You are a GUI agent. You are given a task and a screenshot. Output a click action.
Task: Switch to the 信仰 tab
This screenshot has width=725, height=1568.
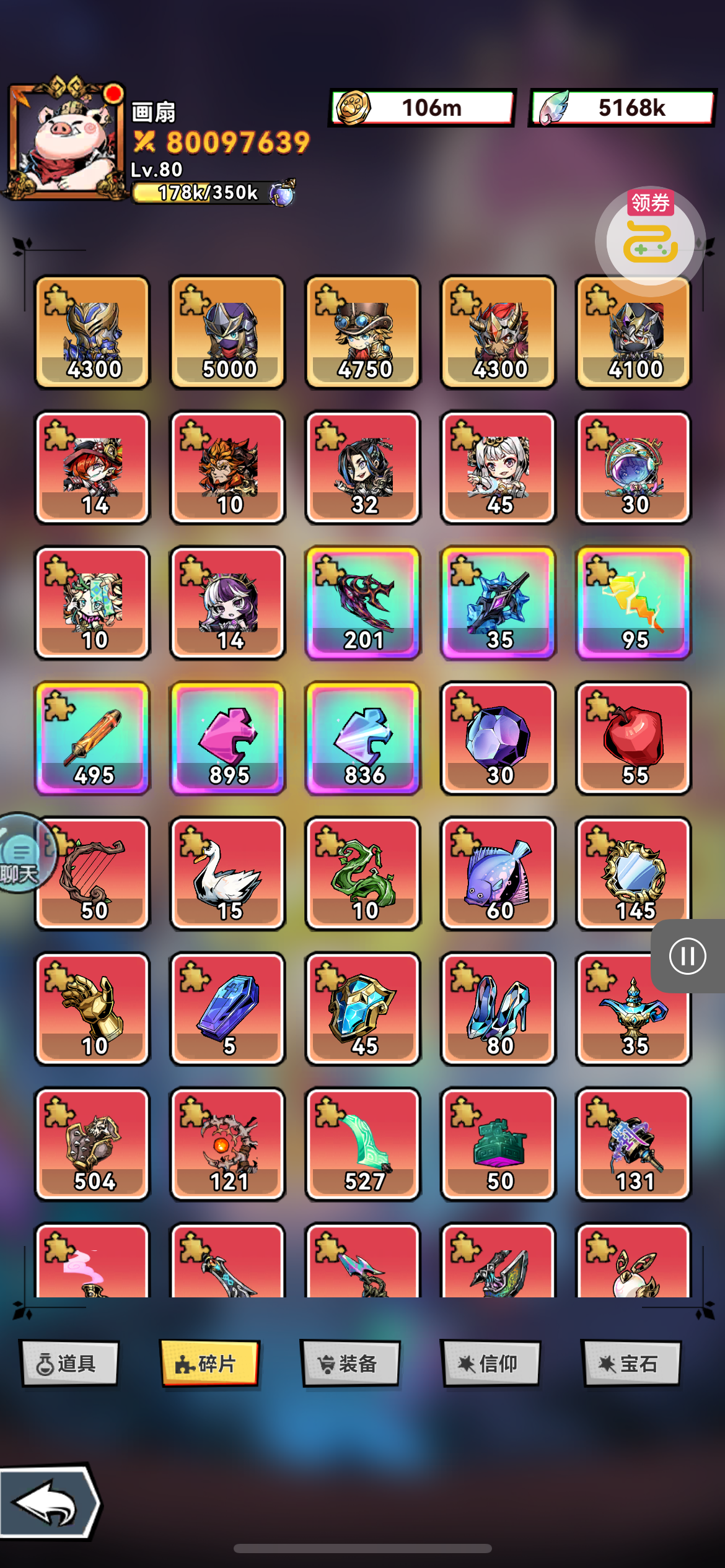pyautogui.click(x=491, y=1364)
